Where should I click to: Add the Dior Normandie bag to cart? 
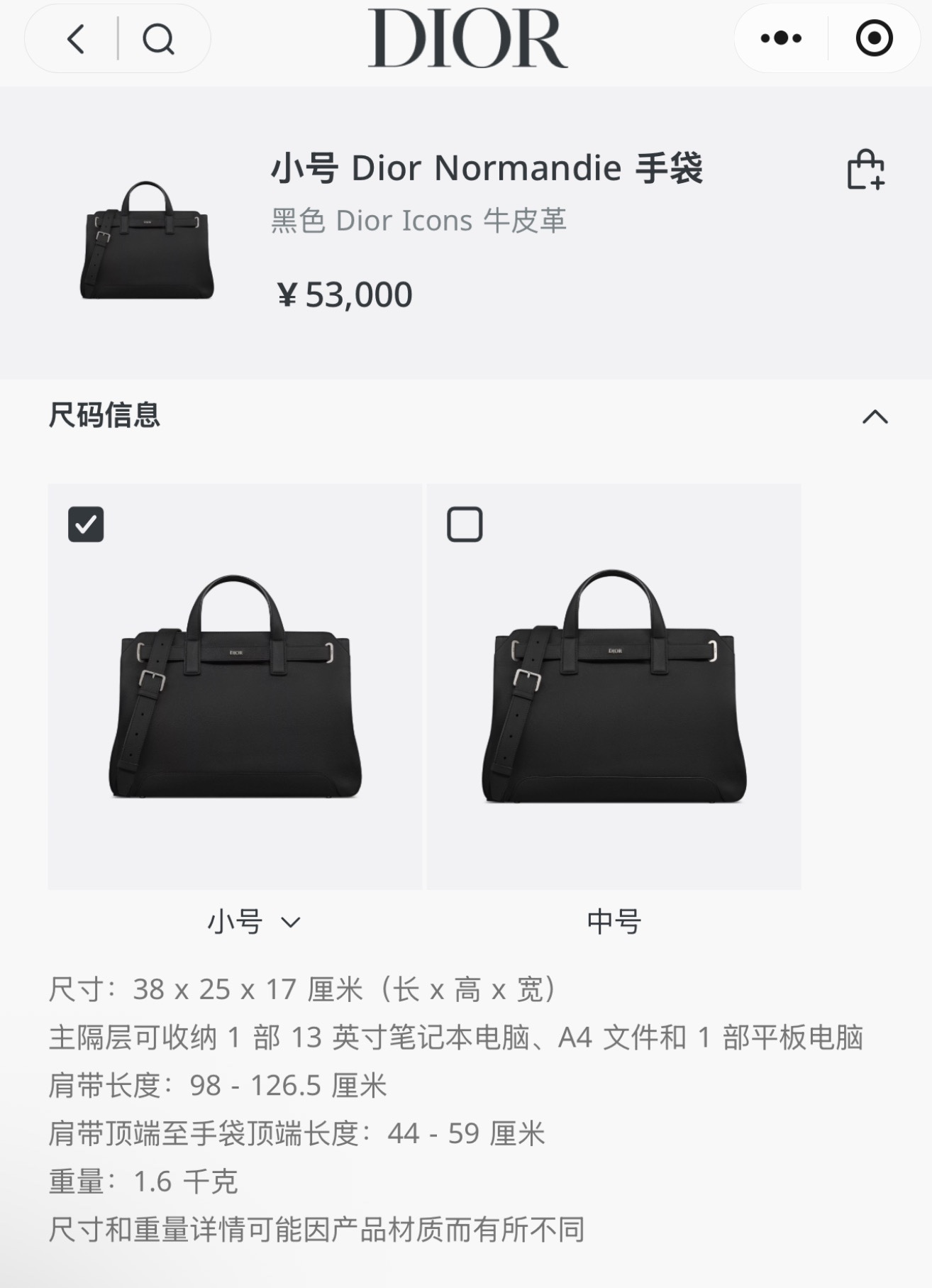coord(865,170)
